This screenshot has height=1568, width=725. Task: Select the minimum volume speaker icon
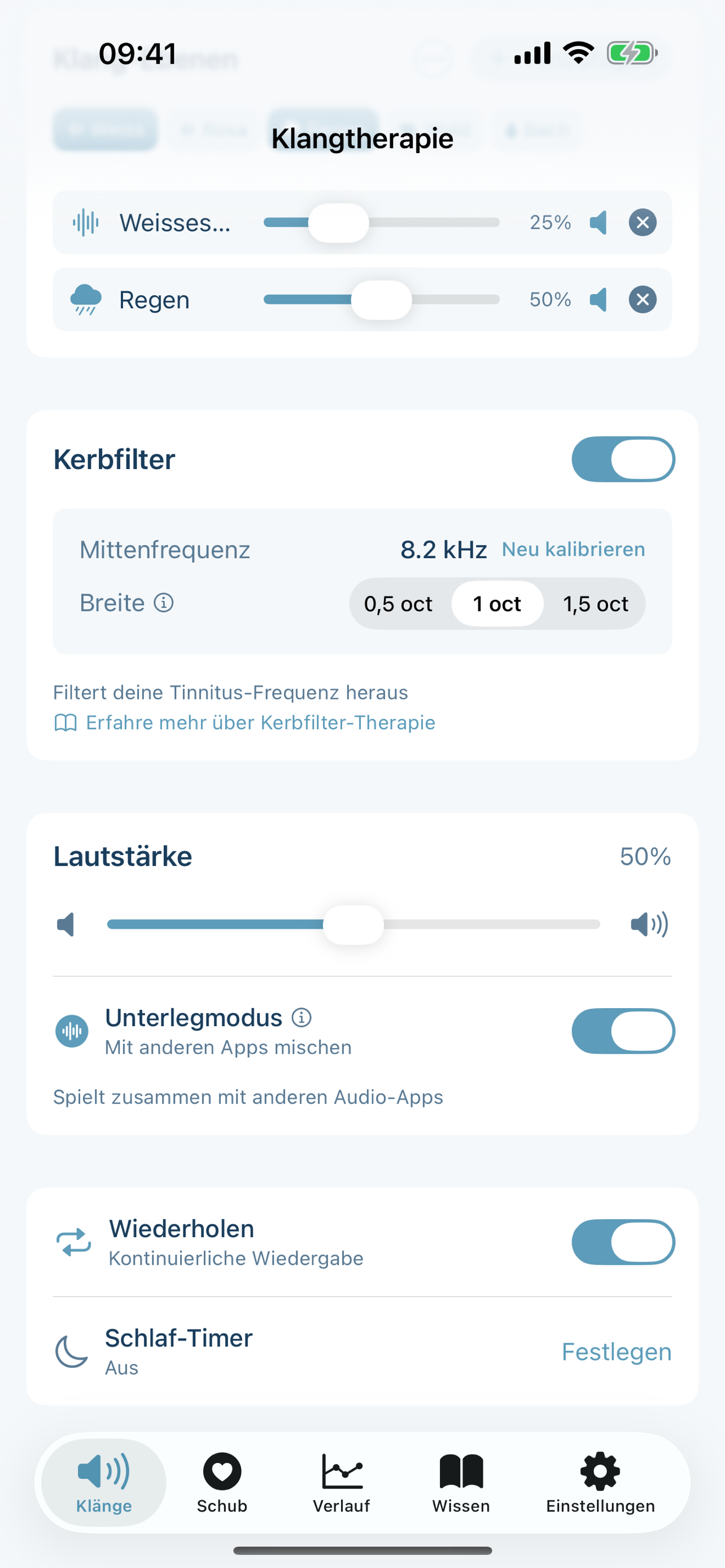pos(65,924)
